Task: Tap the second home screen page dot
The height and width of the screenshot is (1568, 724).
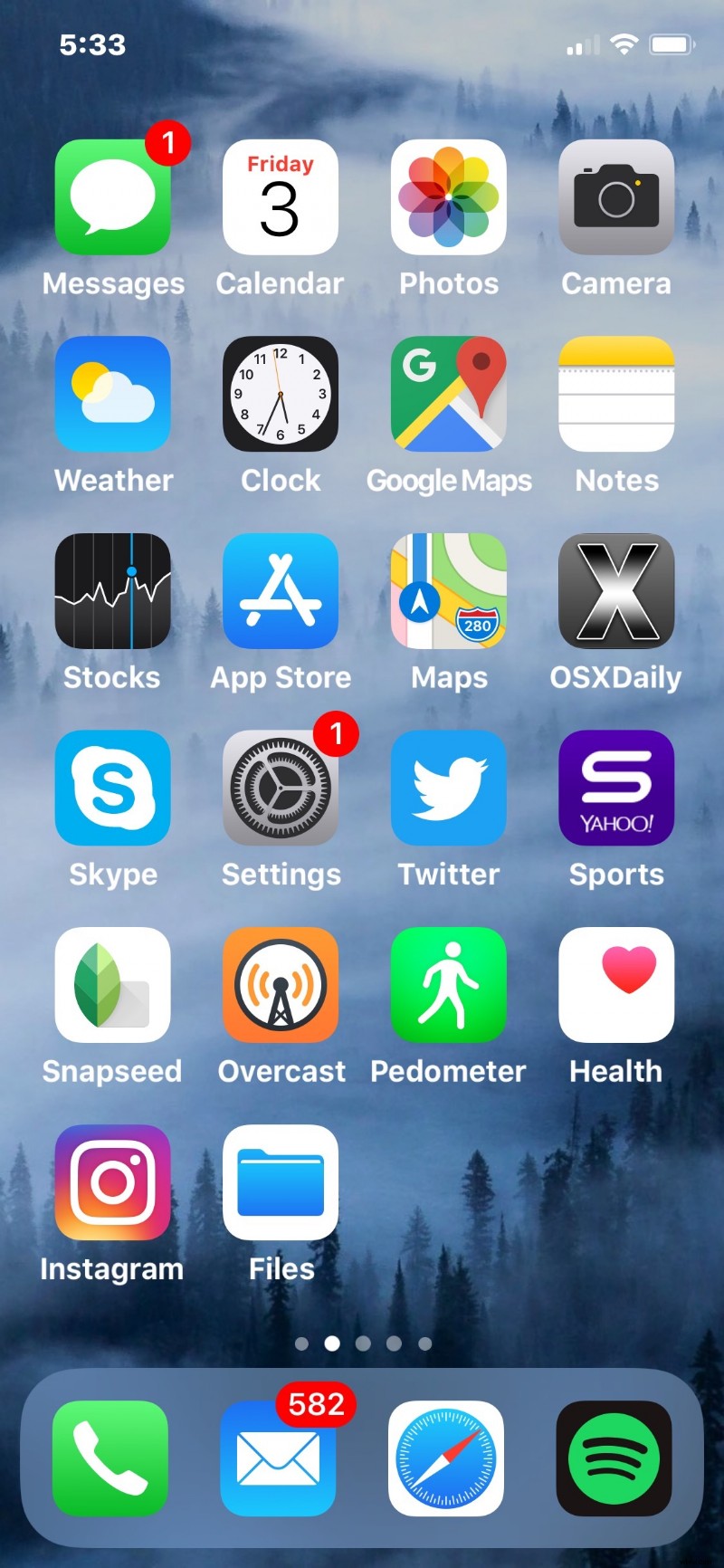Action: [332, 1343]
